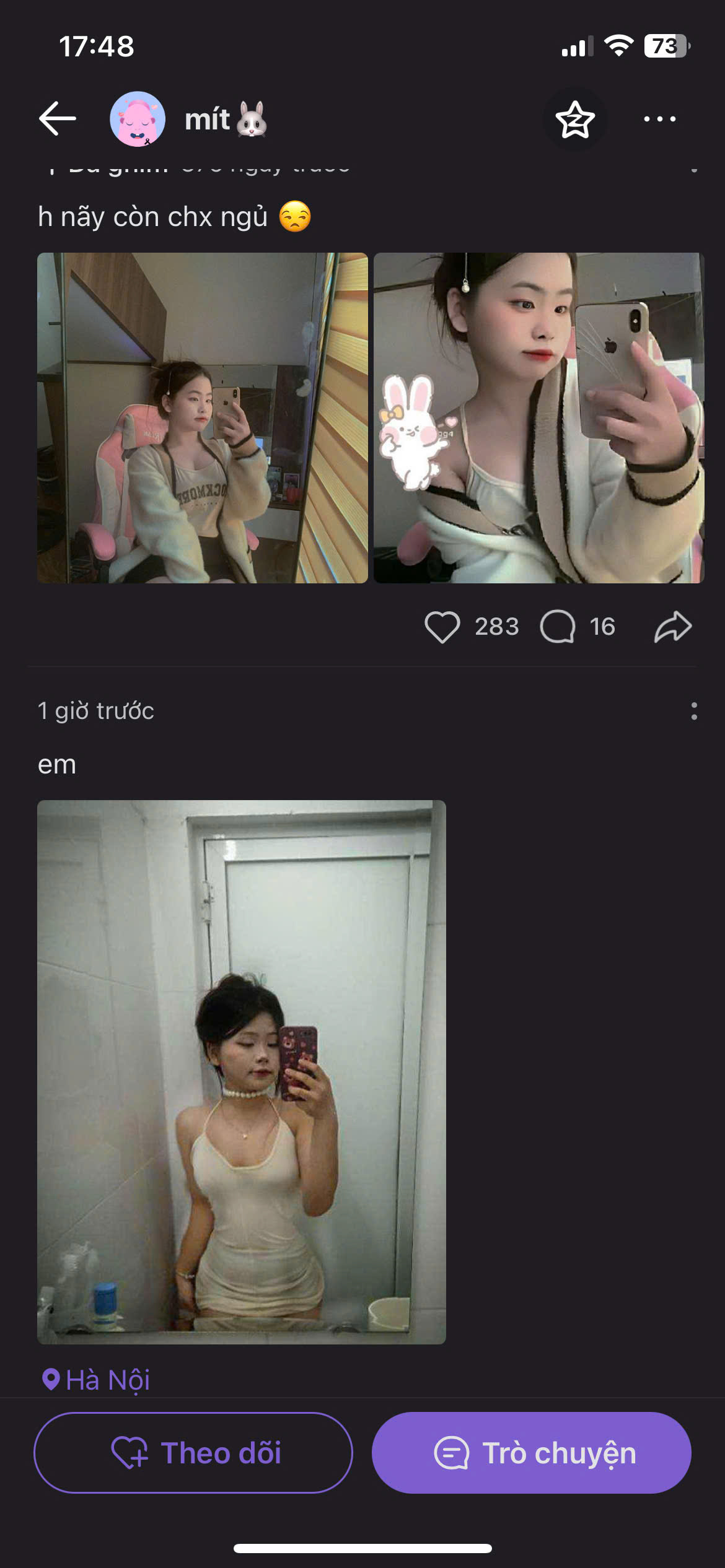
Task: Open mít's profile avatar
Action: (138, 119)
